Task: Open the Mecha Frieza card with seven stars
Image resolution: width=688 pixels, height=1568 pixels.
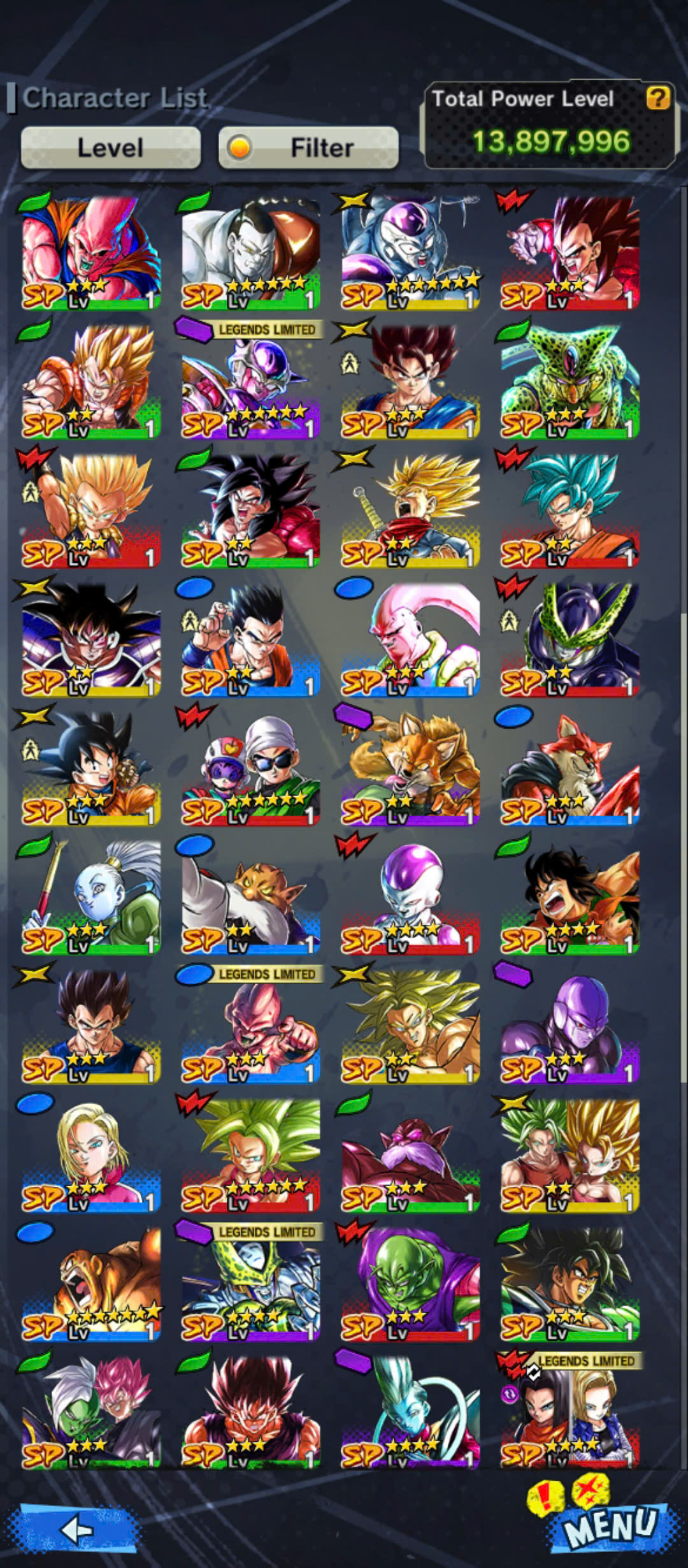Action: point(411,253)
